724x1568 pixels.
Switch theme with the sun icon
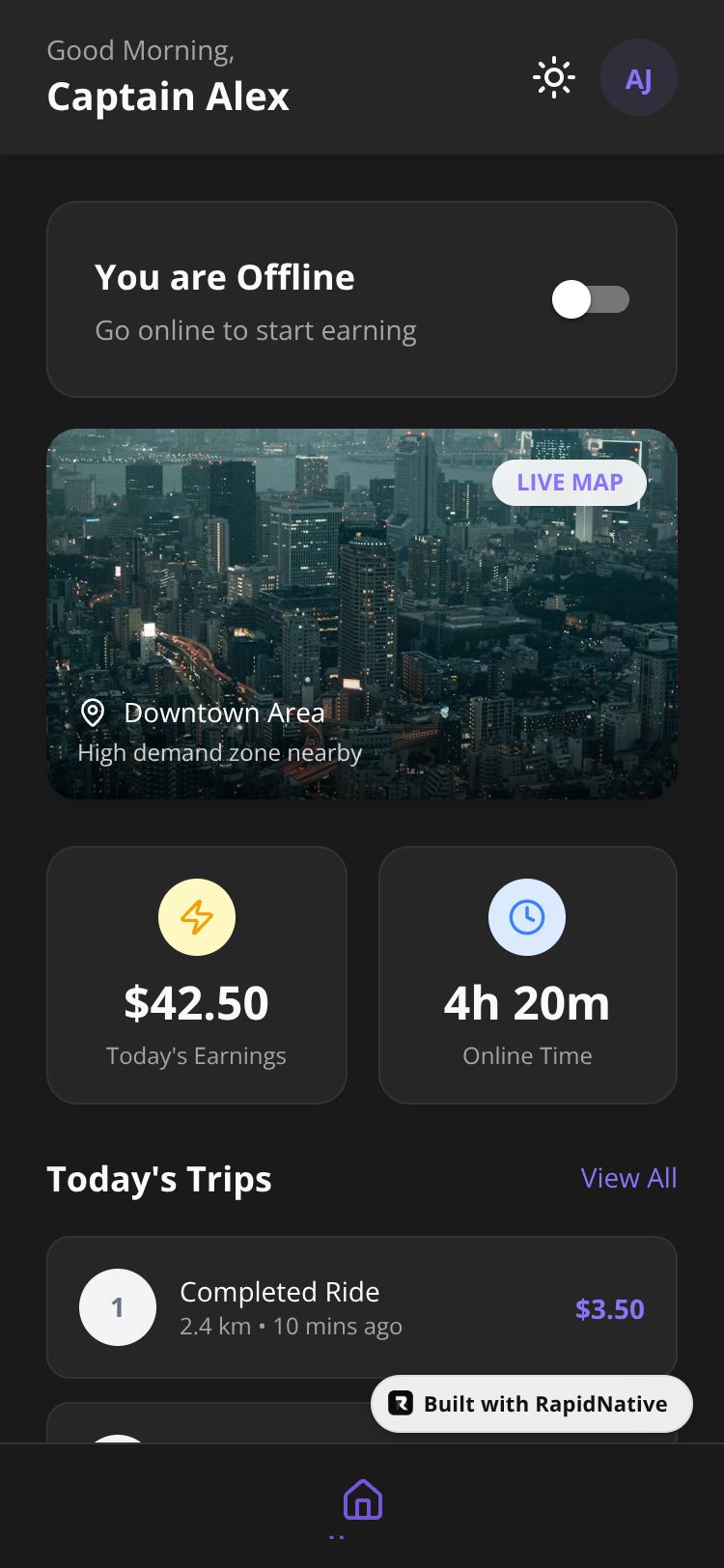[554, 78]
